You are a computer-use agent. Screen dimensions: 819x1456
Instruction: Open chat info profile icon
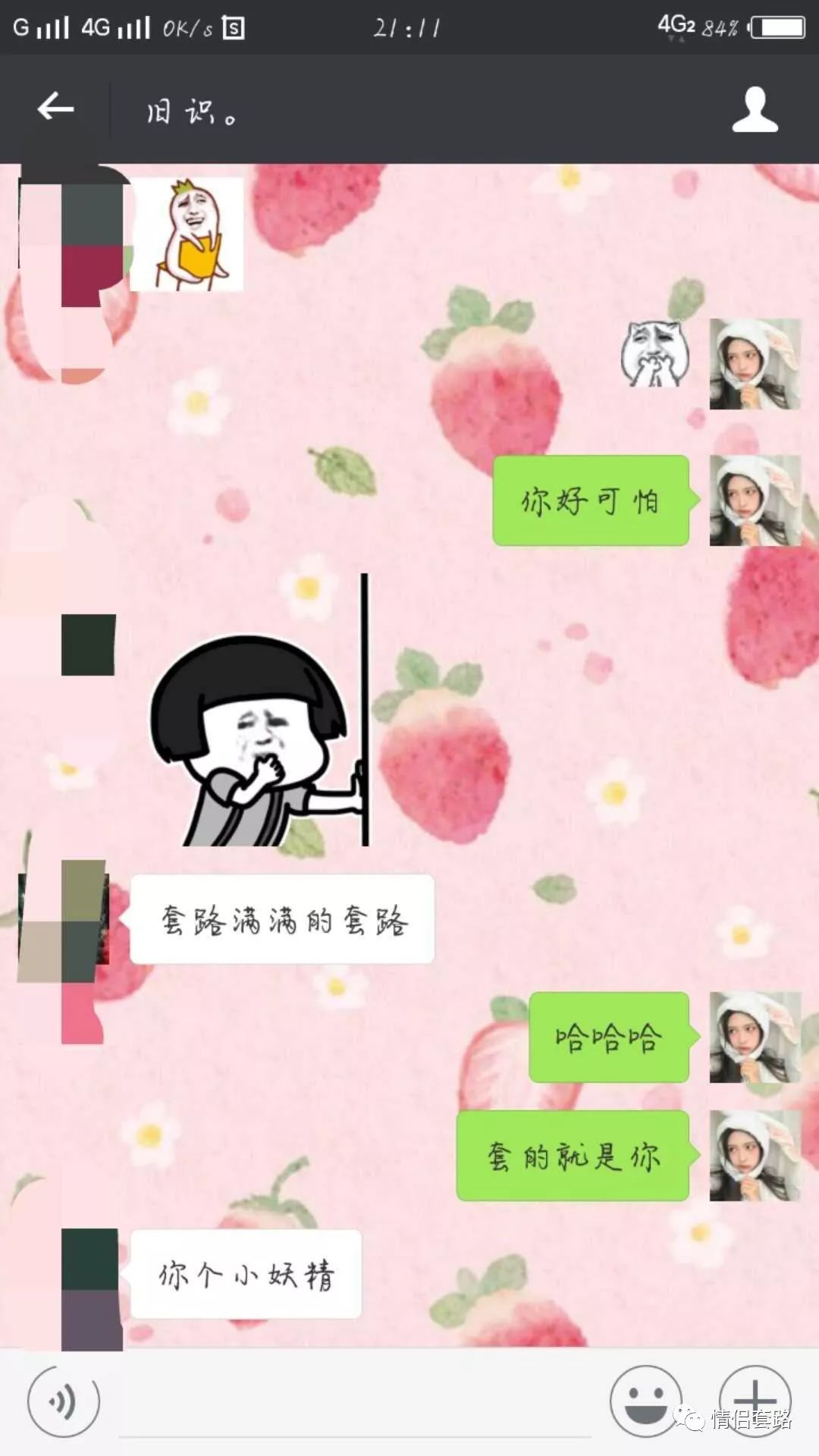tap(755, 110)
